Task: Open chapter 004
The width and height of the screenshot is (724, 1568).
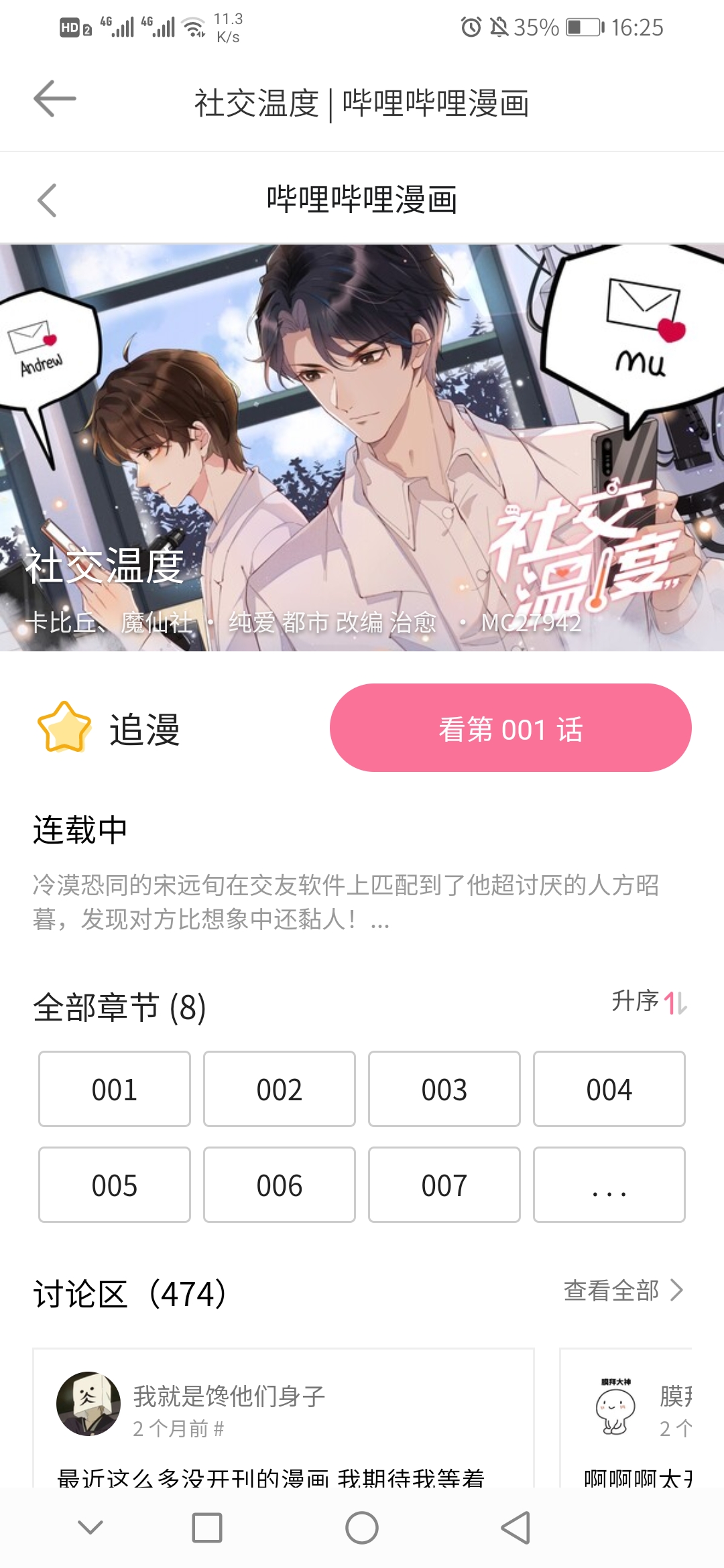Action: pyautogui.click(x=609, y=1089)
